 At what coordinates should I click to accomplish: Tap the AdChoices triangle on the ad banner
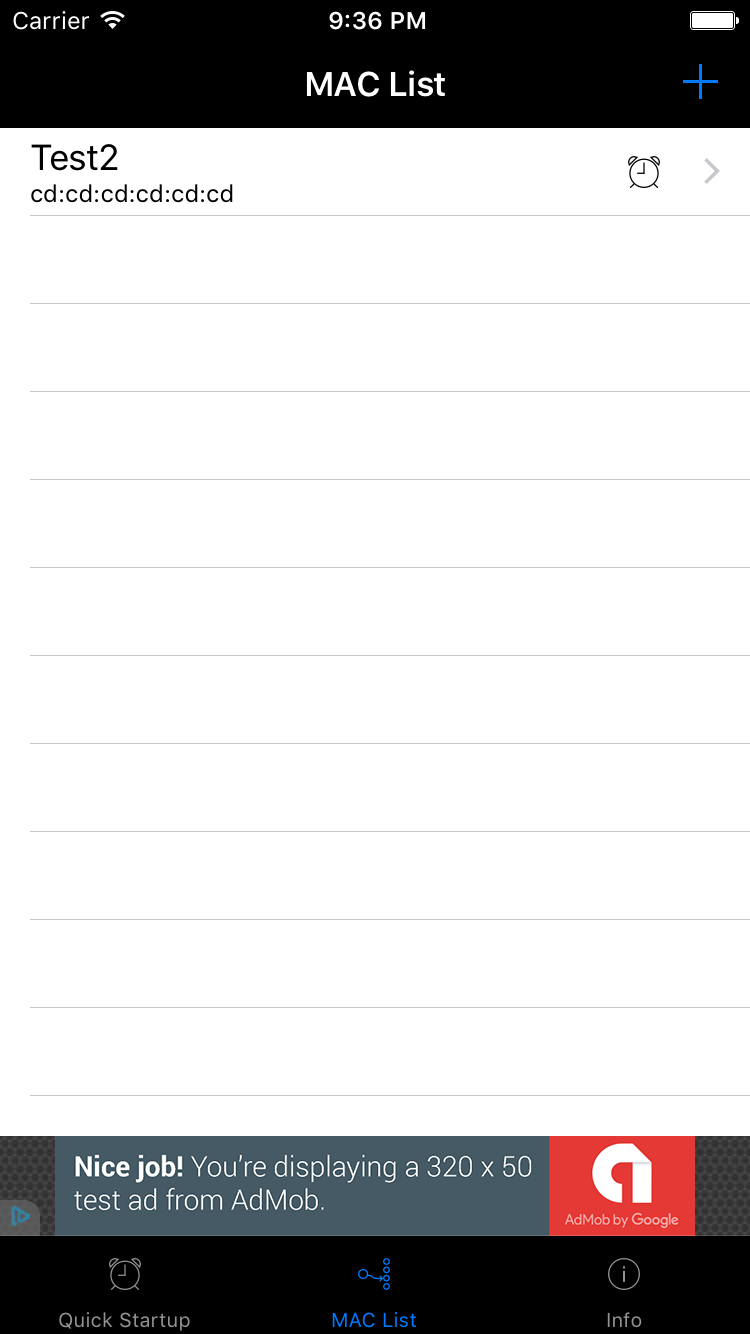click(20, 1216)
